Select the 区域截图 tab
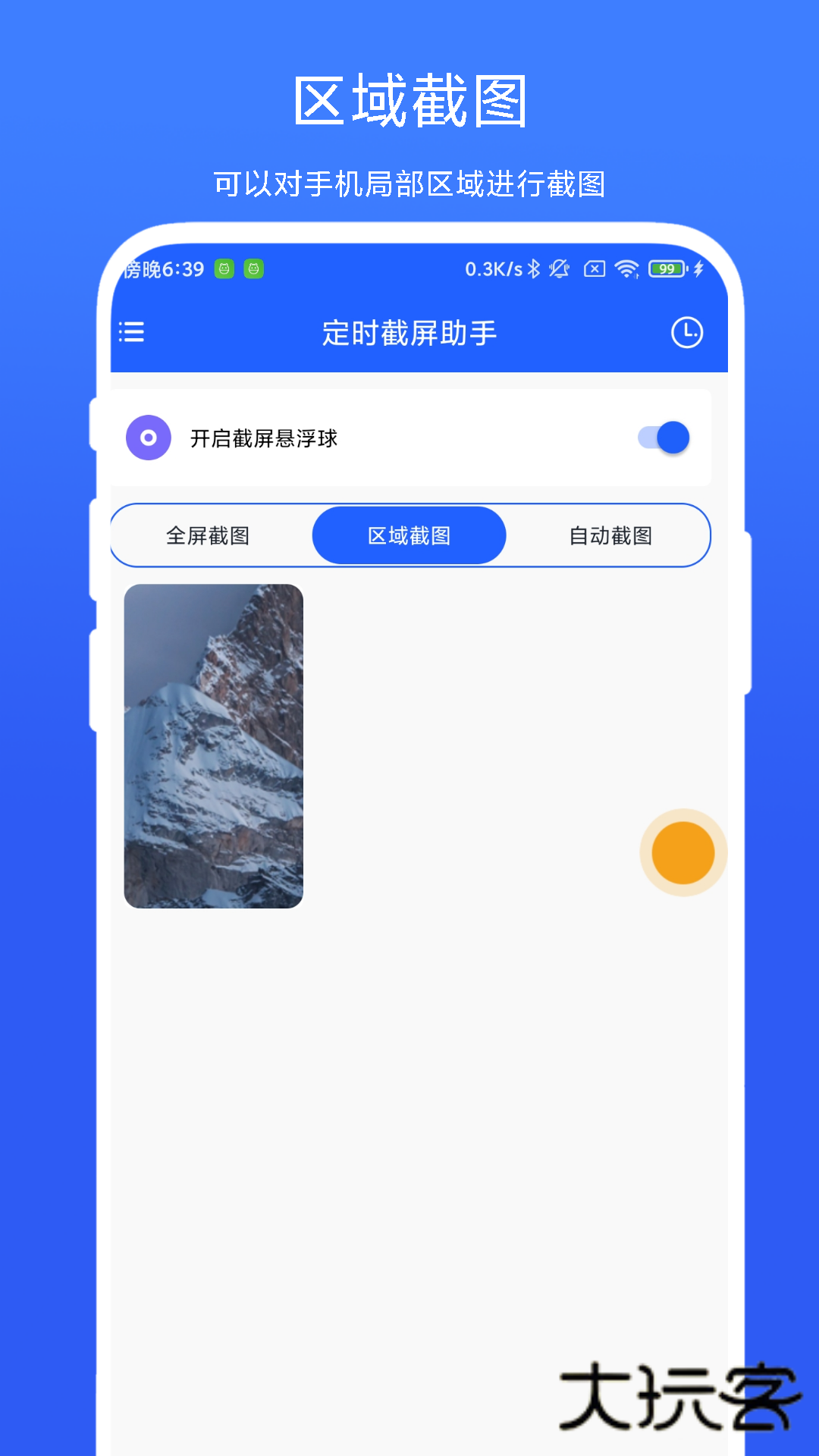Viewport: 819px width, 1456px height. coord(409,535)
